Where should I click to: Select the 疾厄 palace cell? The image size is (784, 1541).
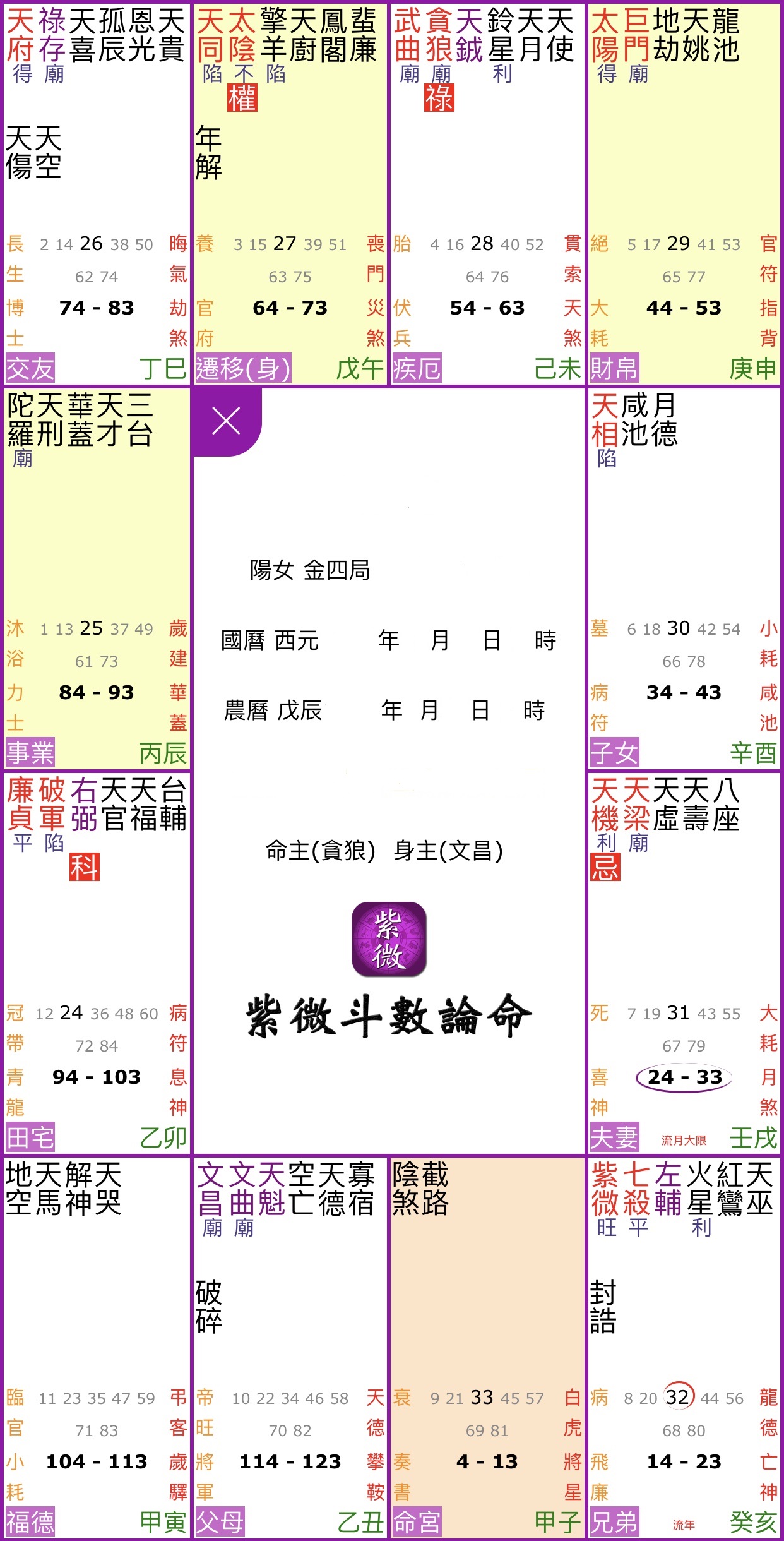[x=487, y=193]
